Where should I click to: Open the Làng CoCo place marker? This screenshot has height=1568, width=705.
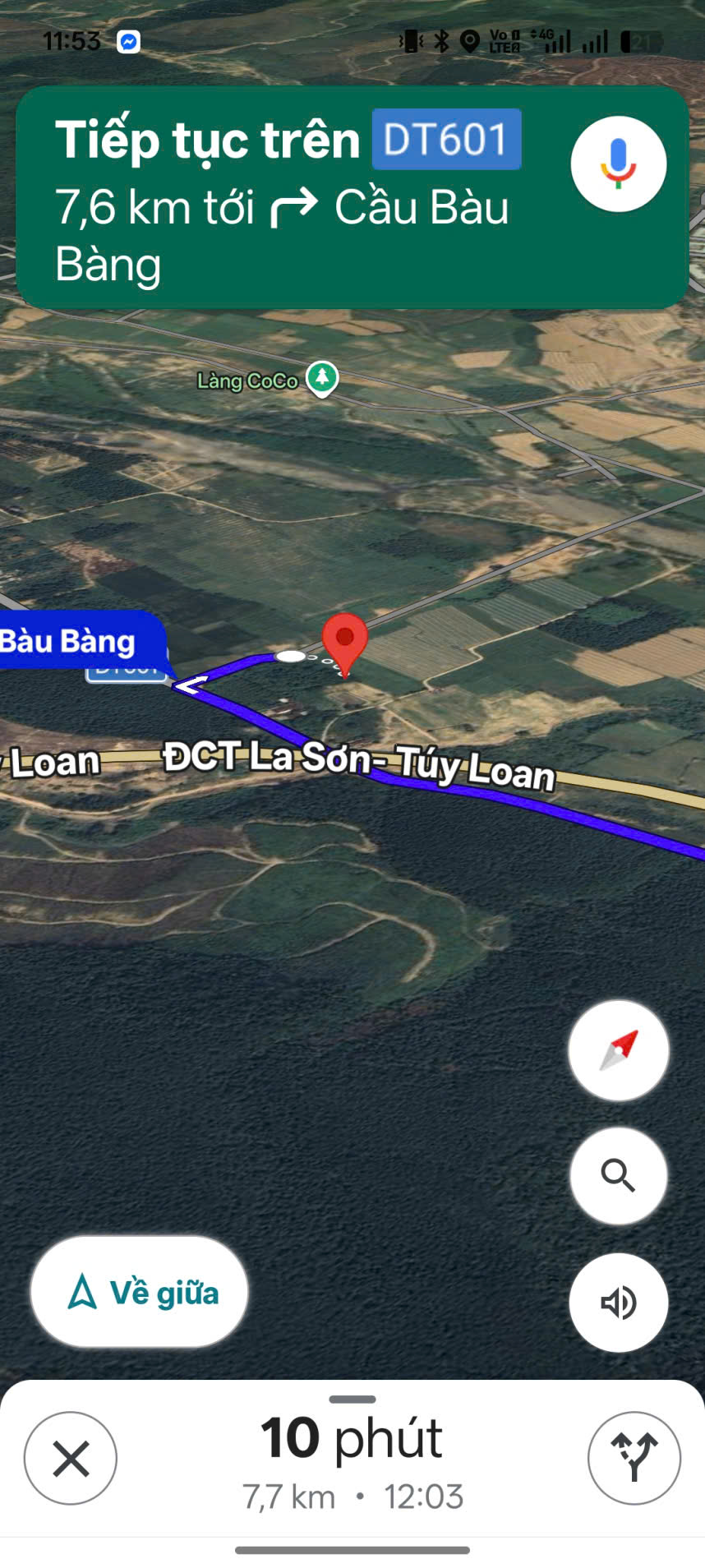click(x=322, y=378)
